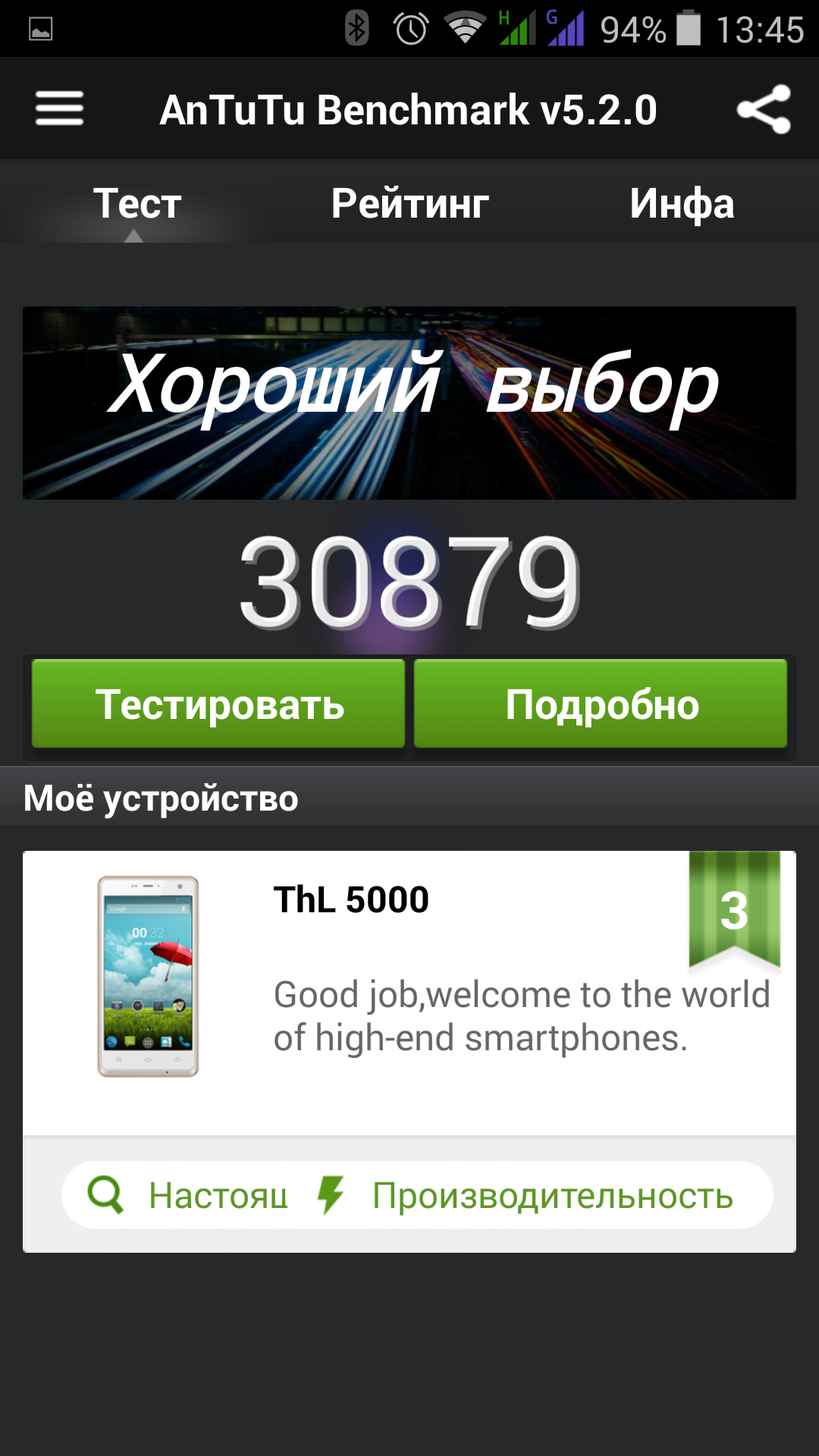
Task: Open the ThL 5000 device card
Action: click(409, 993)
